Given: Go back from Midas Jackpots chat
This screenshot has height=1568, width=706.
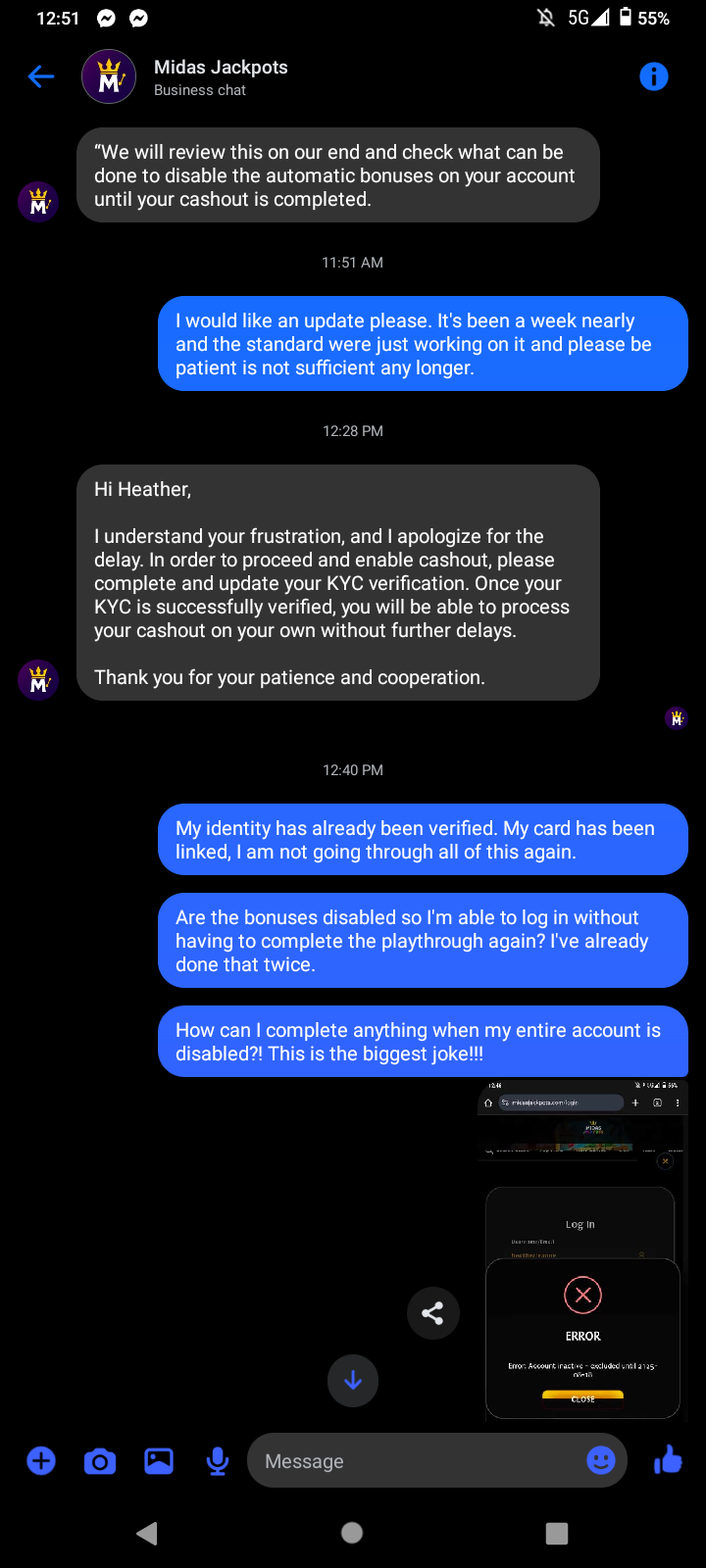Looking at the screenshot, I should point(41,76).
